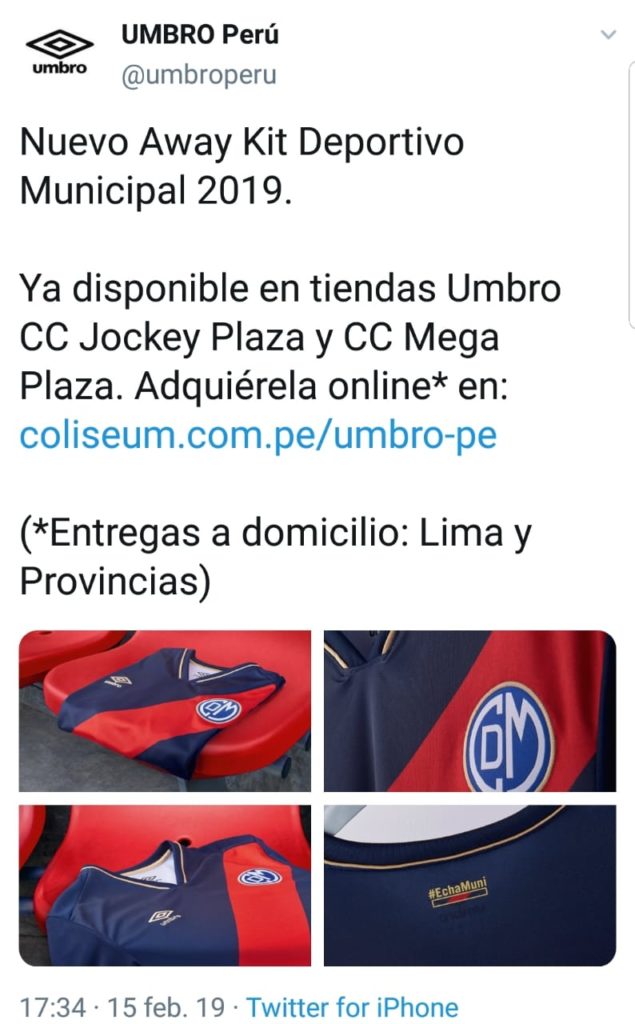
Task: Open the Twitter for iPhone source link
Action: 352,1006
